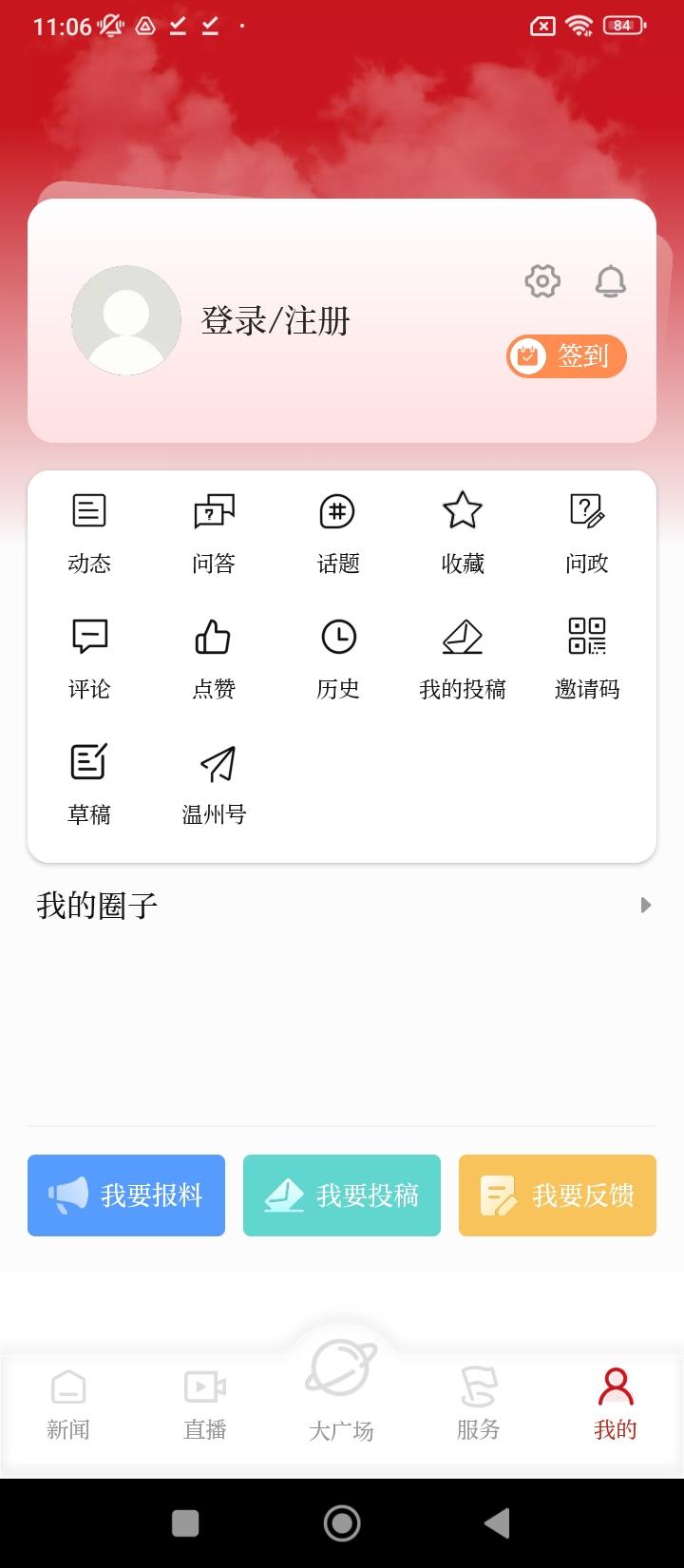Open 动态 activity feed
Screen dimensions: 684x1568
89,534
